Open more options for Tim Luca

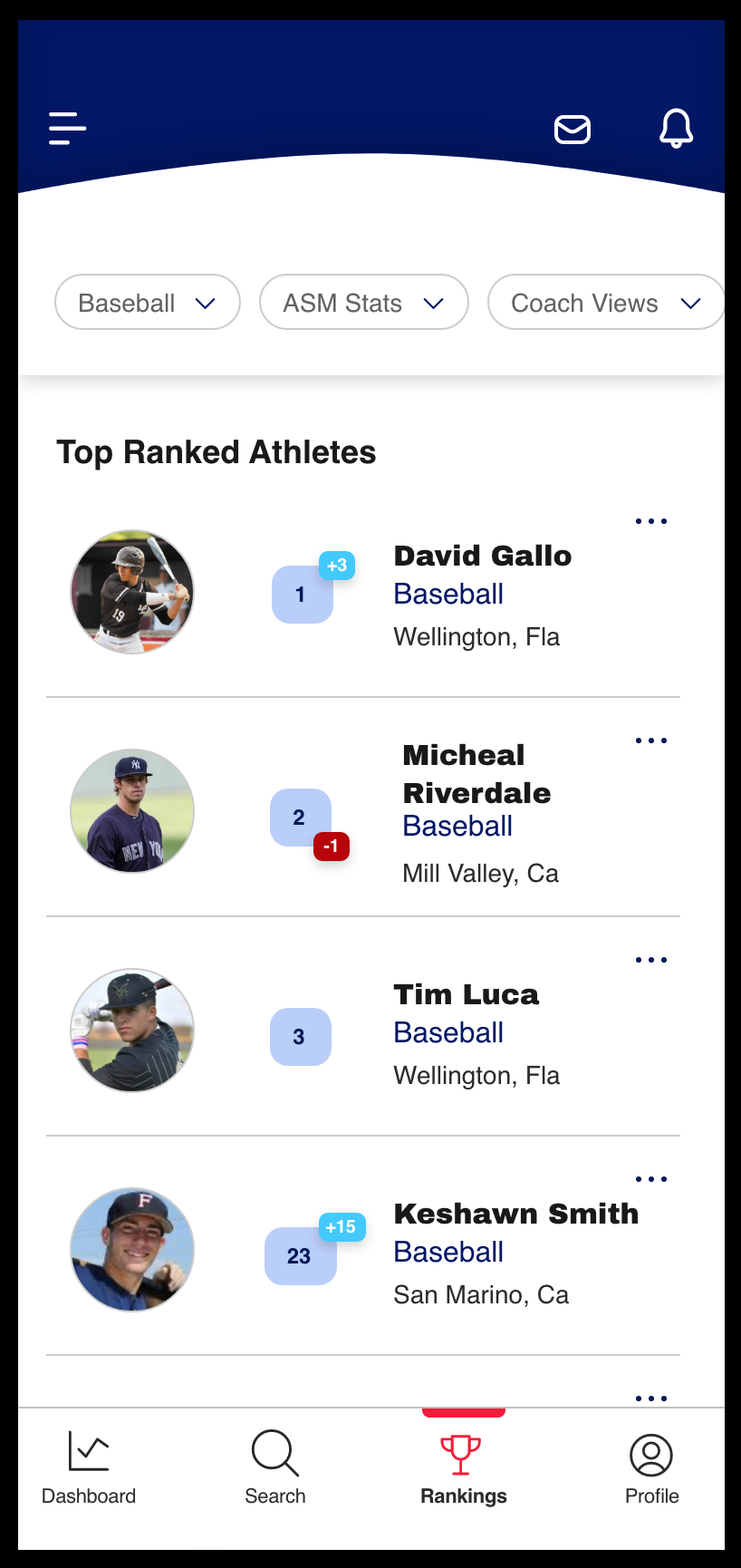(x=651, y=960)
